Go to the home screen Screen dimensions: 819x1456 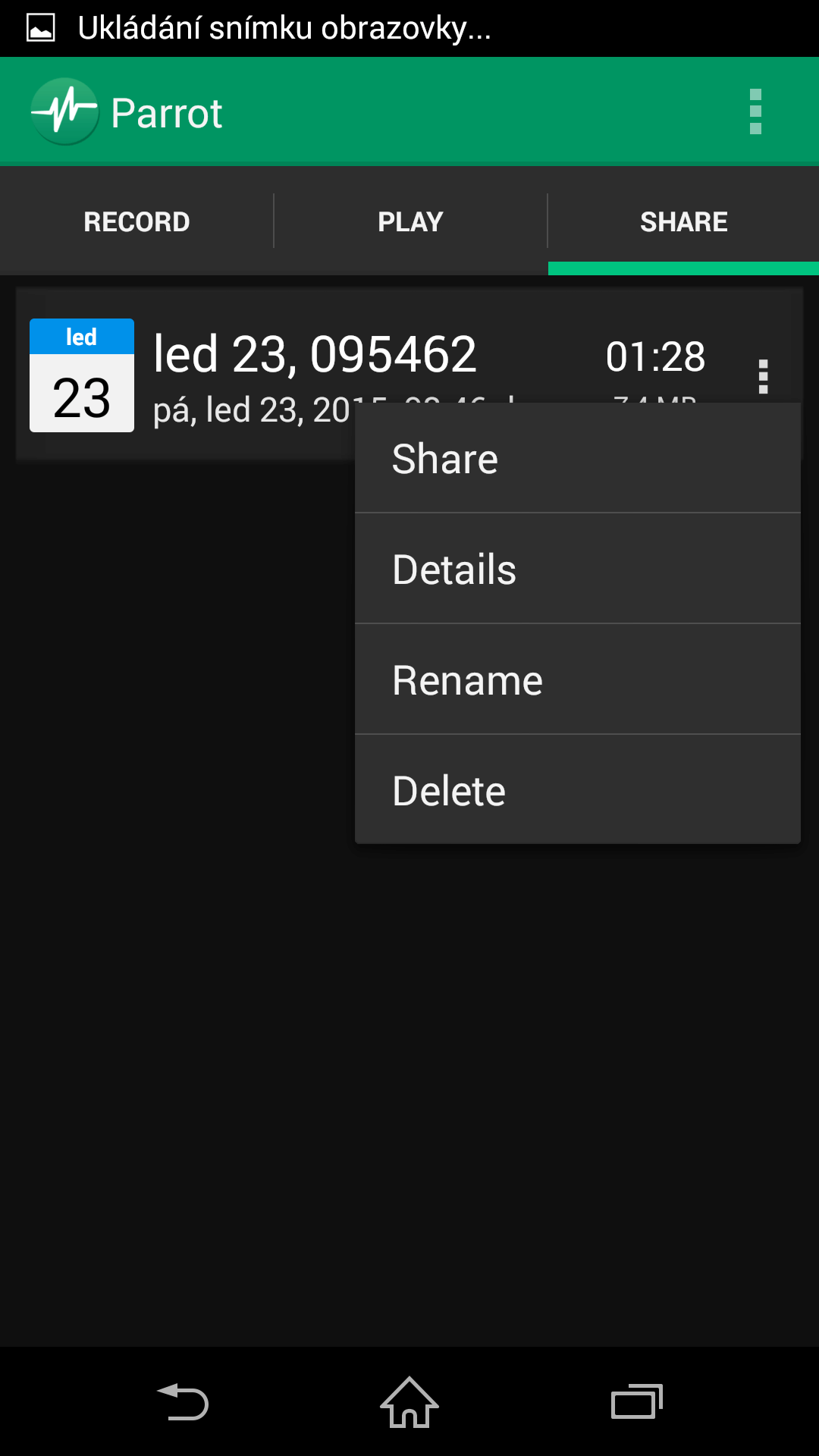coord(409,1401)
